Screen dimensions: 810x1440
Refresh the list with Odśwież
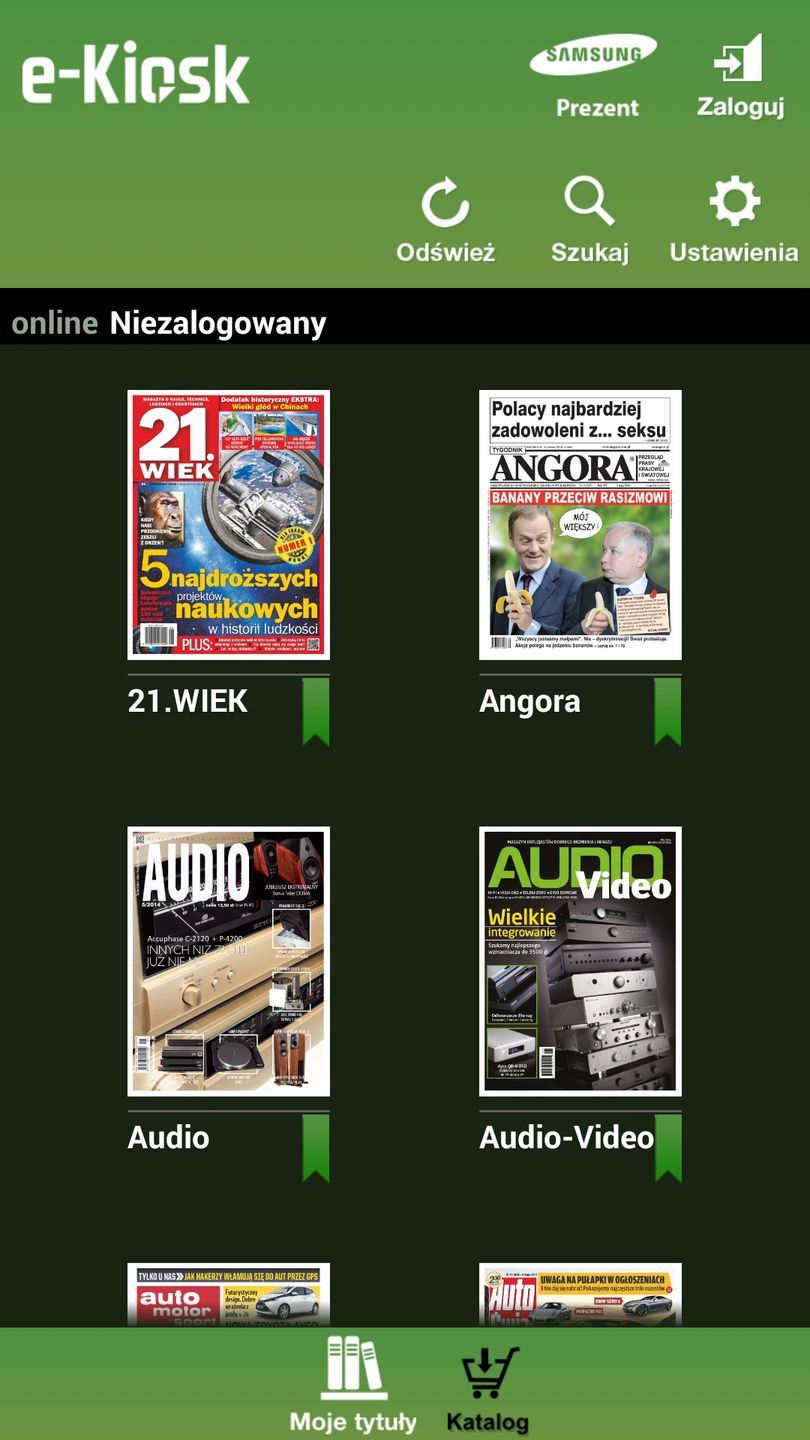446,221
